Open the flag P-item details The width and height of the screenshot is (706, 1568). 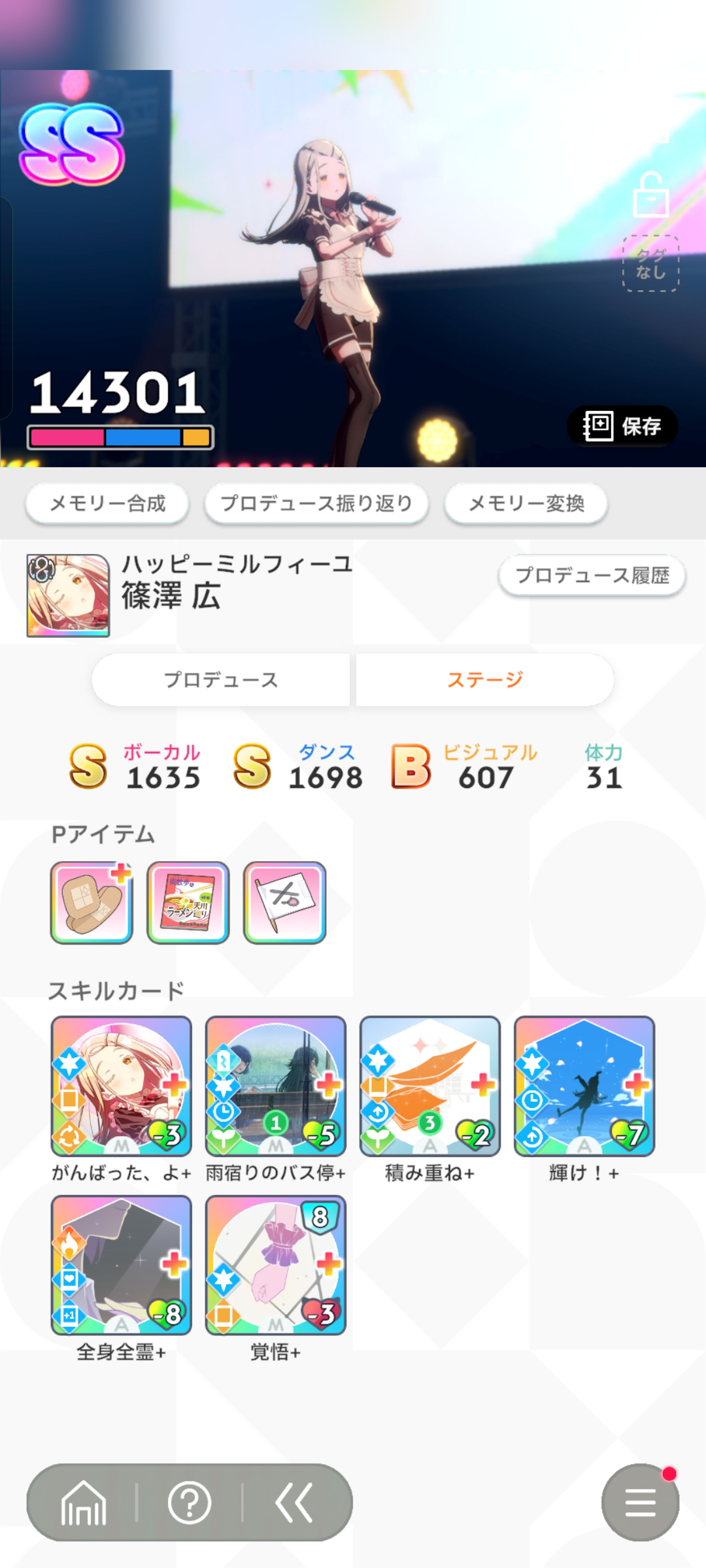point(284,902)
